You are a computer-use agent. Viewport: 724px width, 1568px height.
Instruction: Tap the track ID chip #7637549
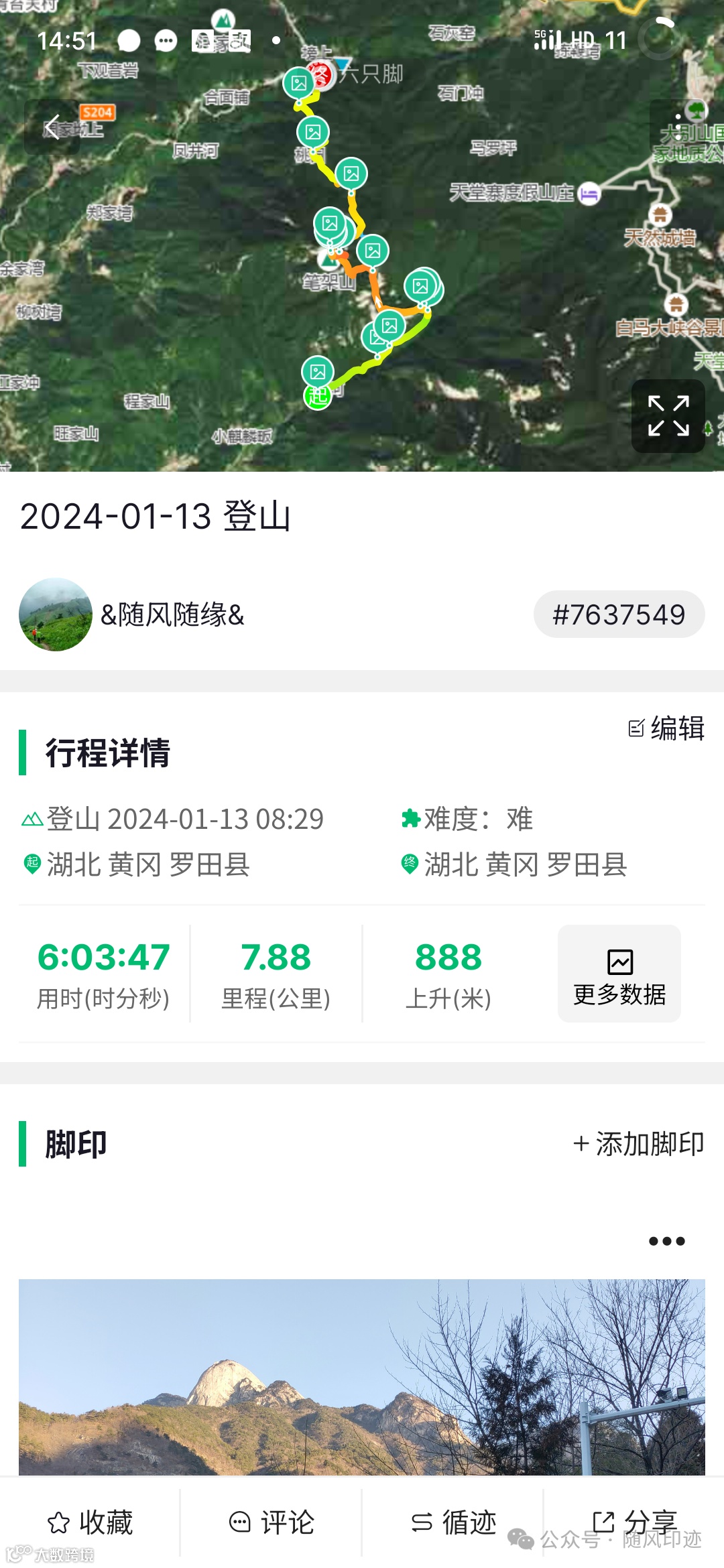[618, 614]
